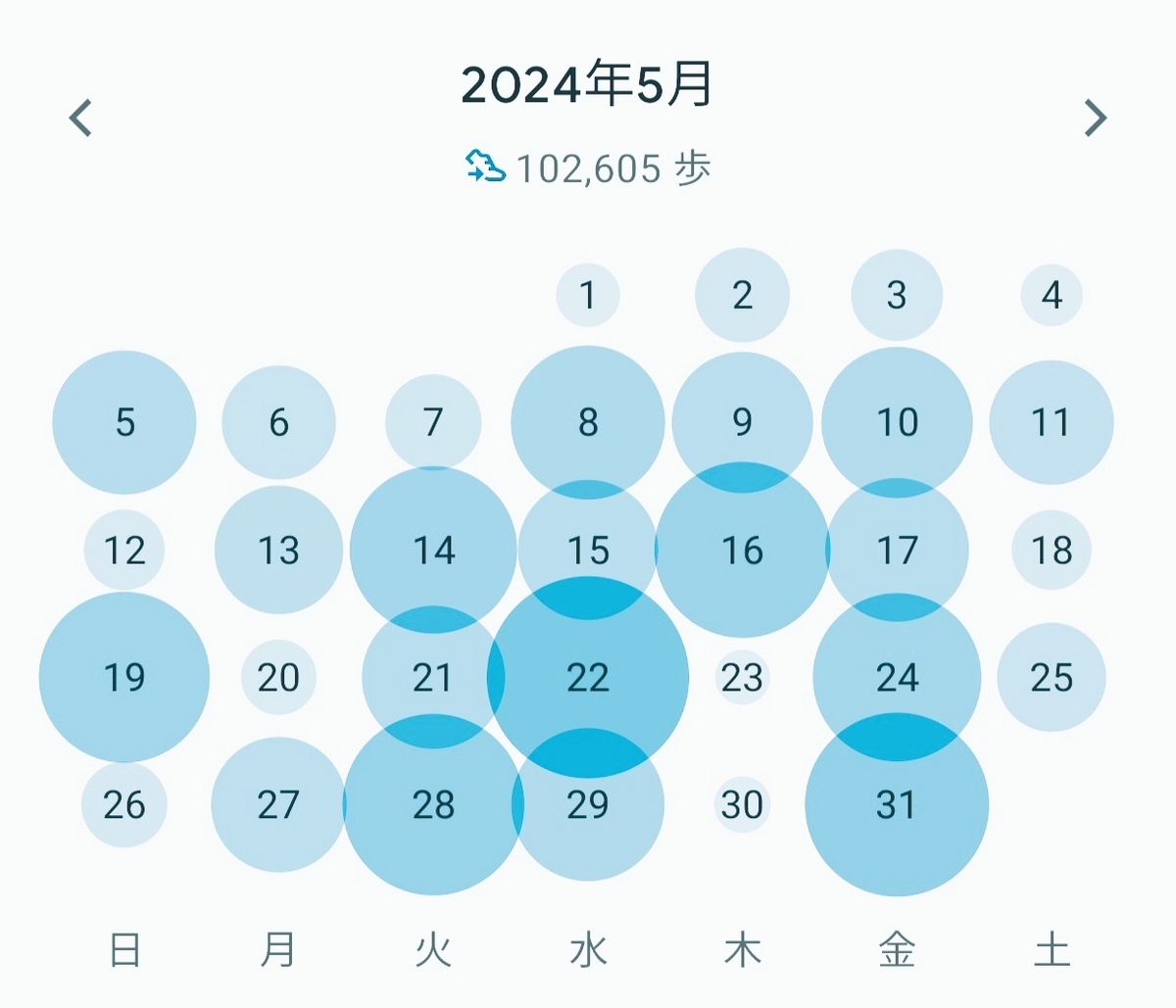
Task: Open day 18 step details
Action: [x=1052, y=551]
